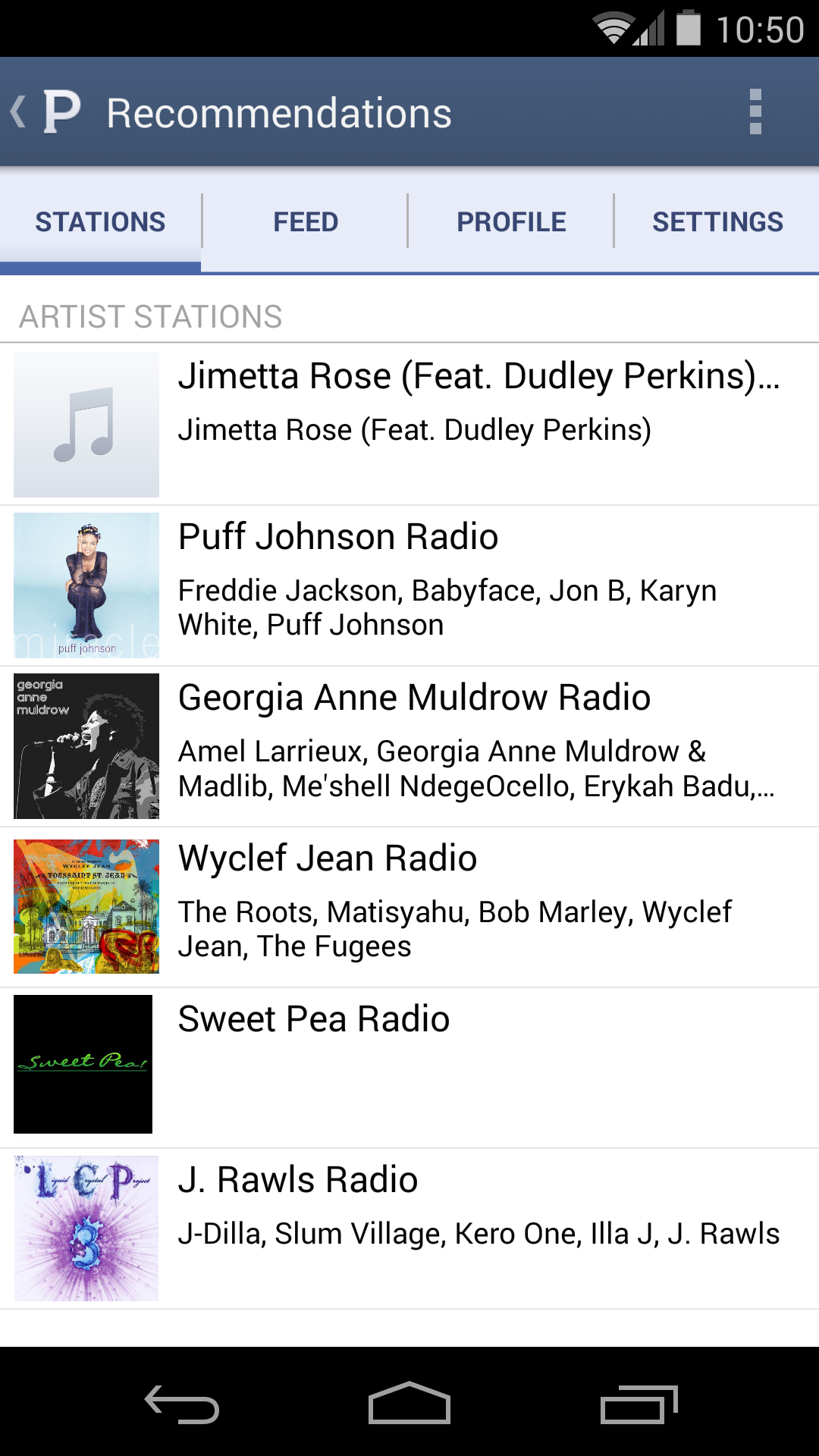
Task: Open the overflow menu icon
Action: coord(755,112)
